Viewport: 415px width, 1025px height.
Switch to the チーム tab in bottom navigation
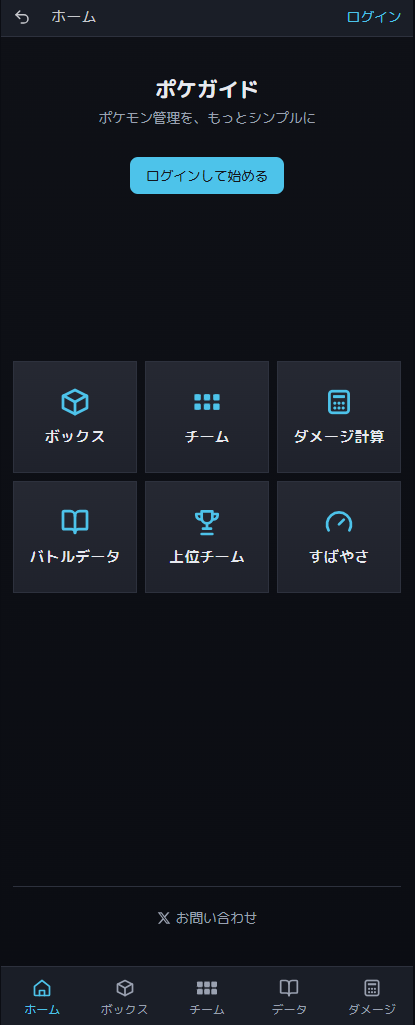[x=207, y=996]
